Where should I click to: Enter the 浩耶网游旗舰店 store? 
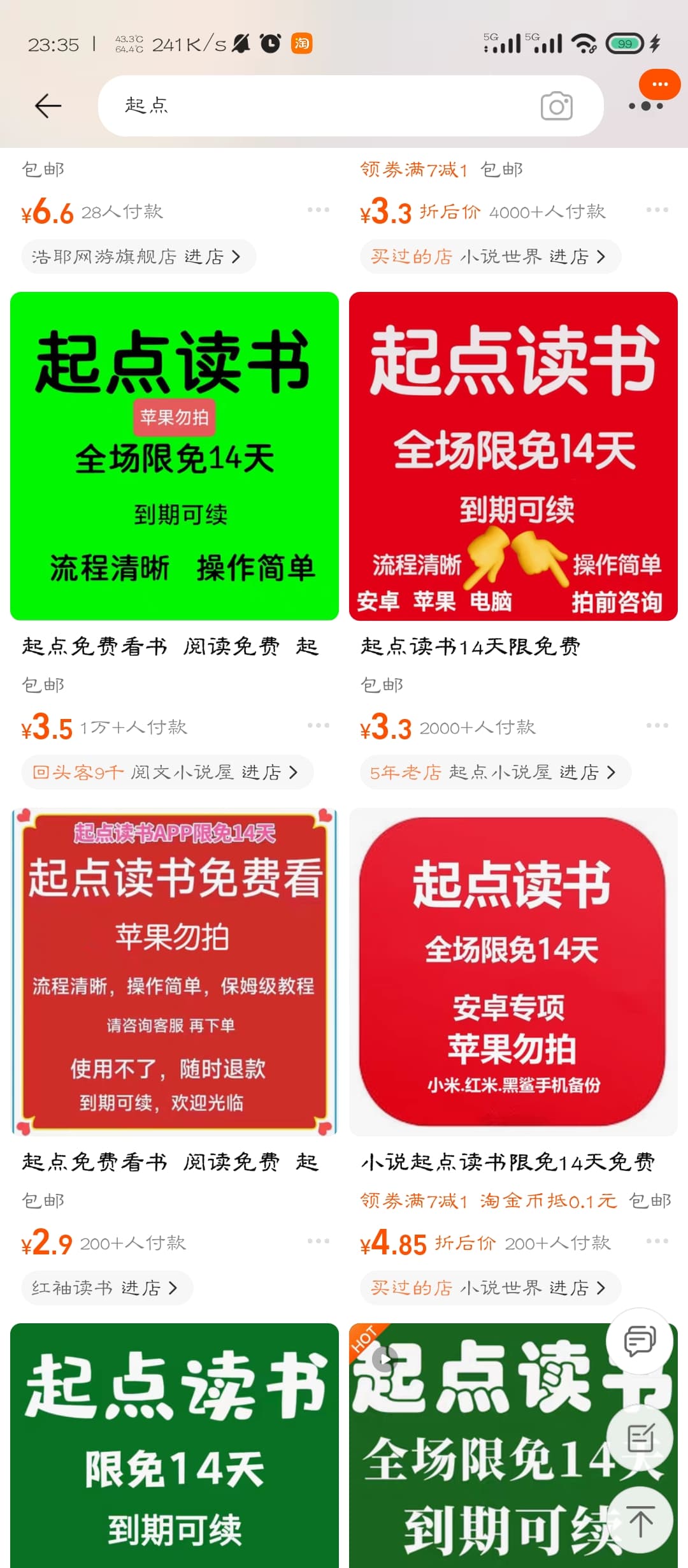point(138,256)
